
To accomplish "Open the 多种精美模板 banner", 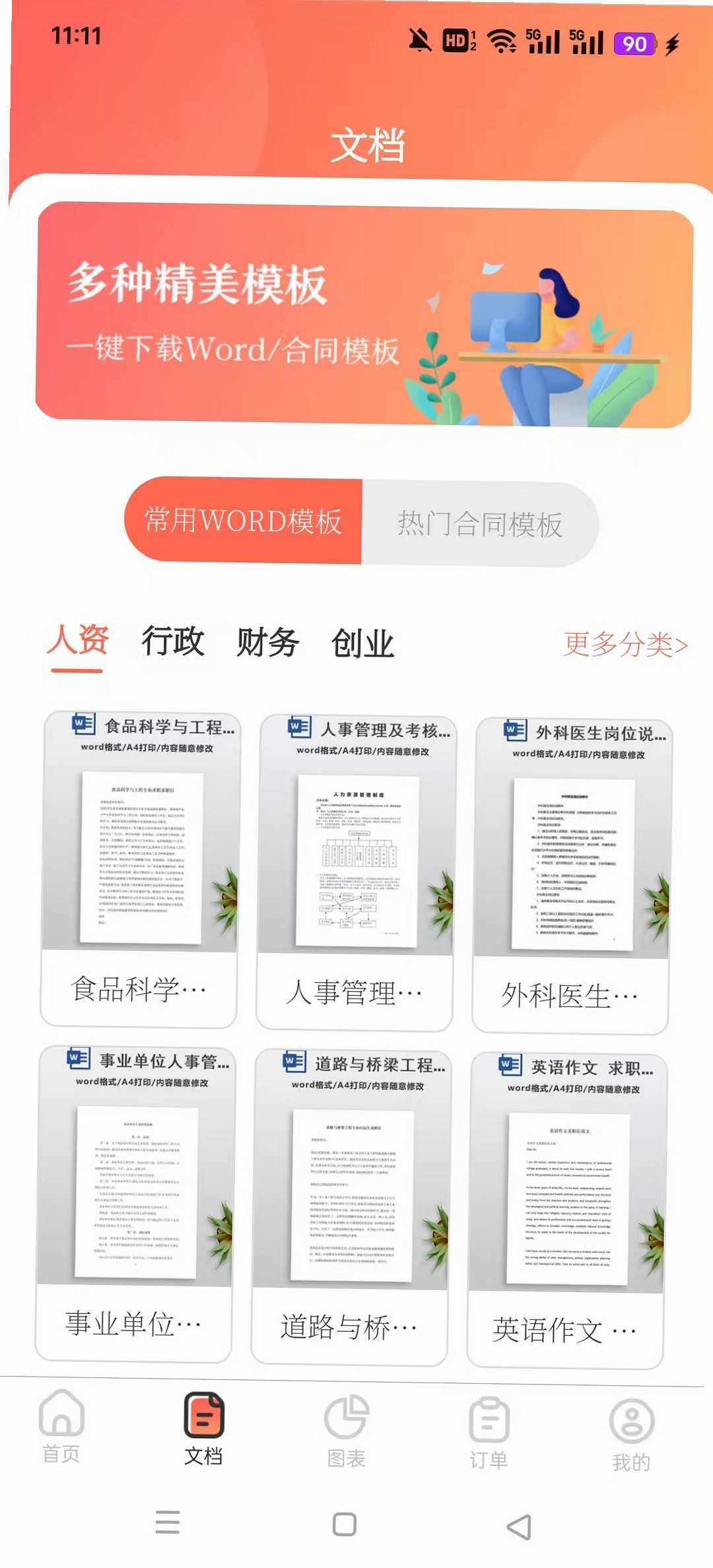I will (x=364, y=315).
